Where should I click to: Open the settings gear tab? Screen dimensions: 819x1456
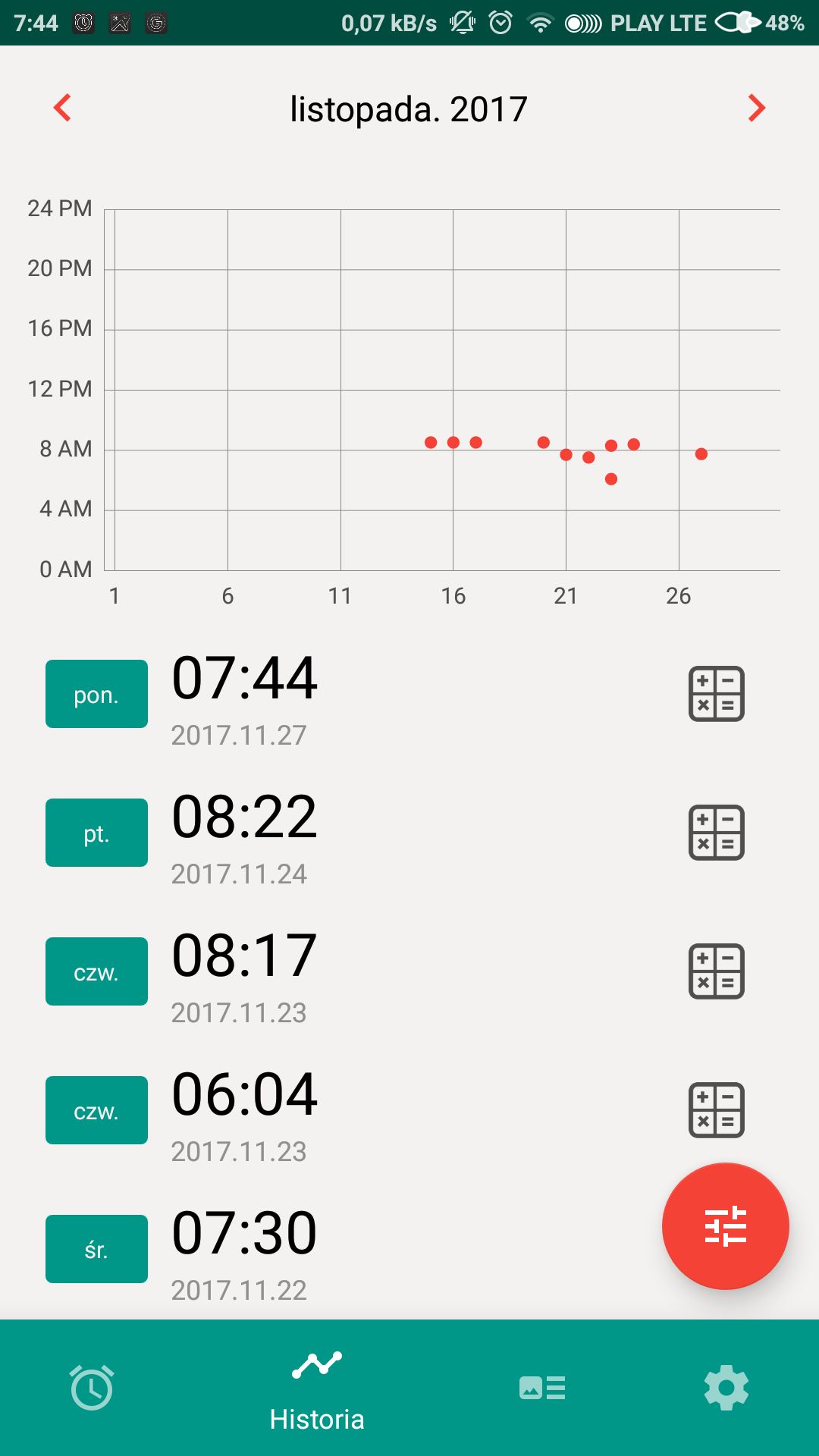point(726,1388)
